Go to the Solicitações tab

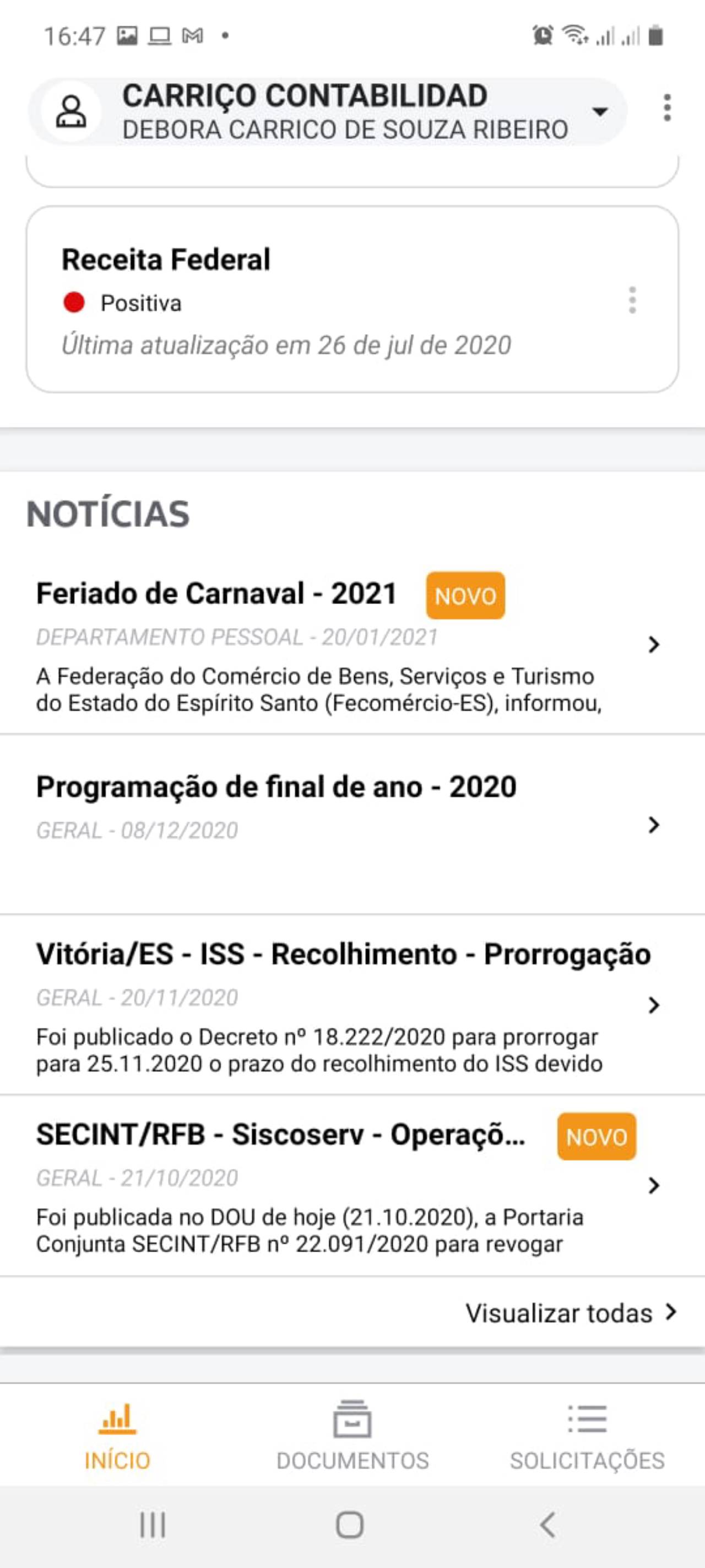point(587,1435)
